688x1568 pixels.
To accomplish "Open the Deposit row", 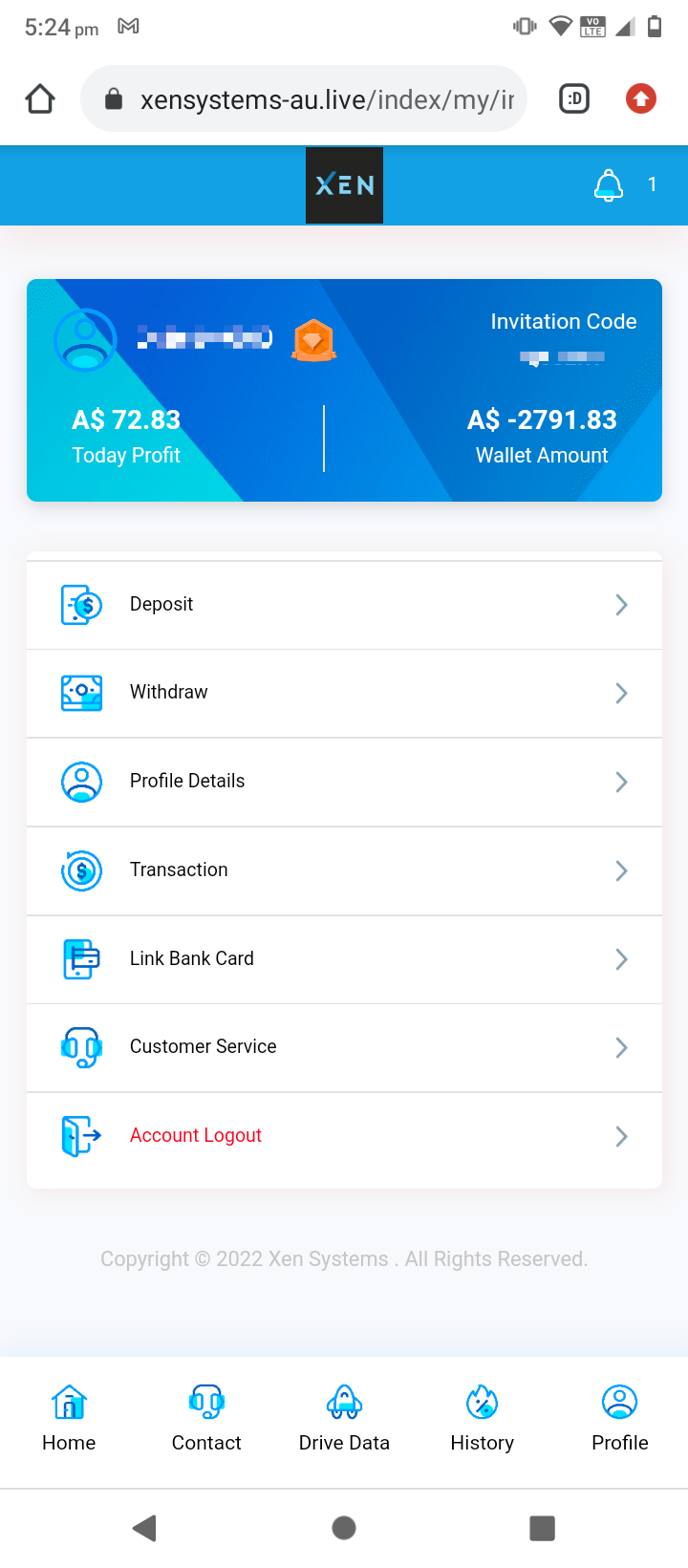I will (344, 605).
